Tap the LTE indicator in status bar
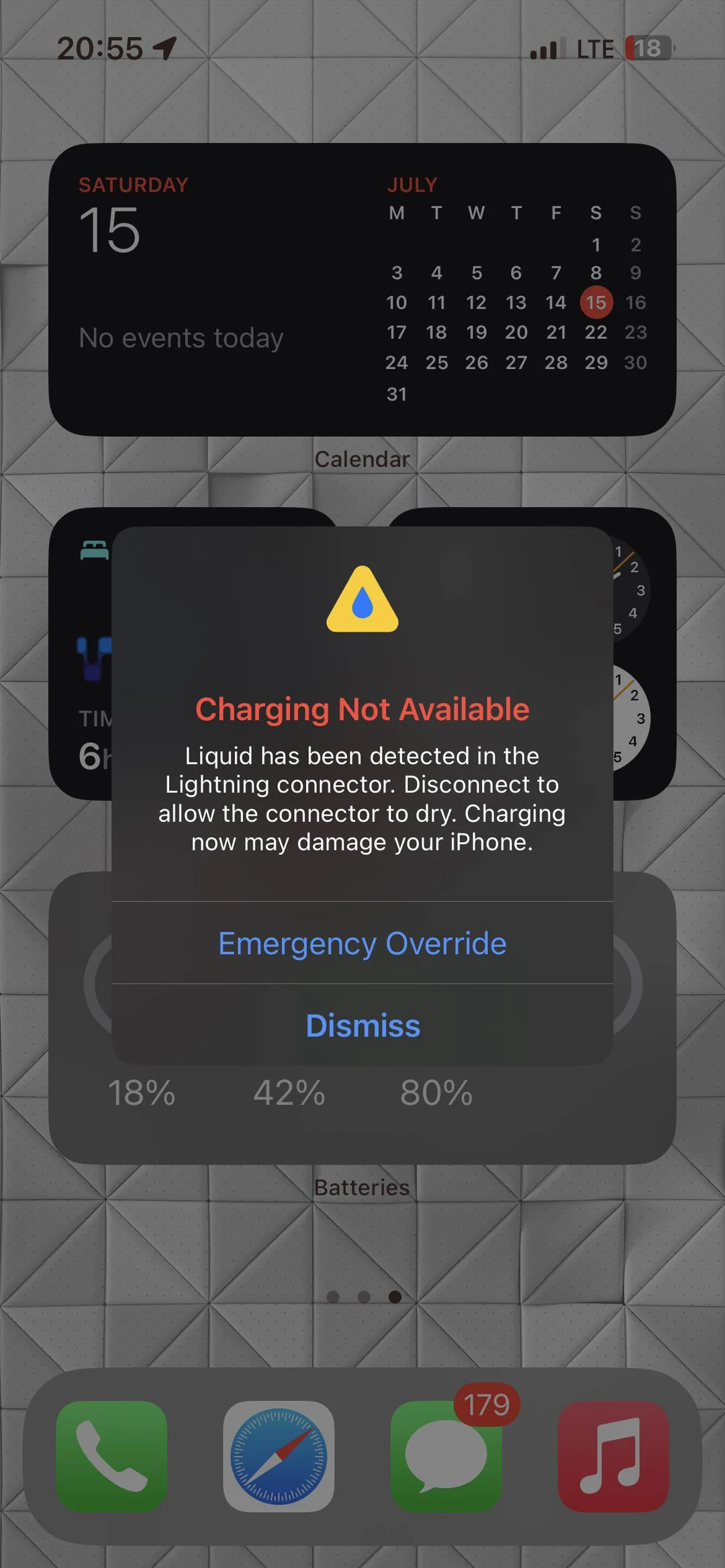Screen dimensions: 725x1568 pos(595,47)
